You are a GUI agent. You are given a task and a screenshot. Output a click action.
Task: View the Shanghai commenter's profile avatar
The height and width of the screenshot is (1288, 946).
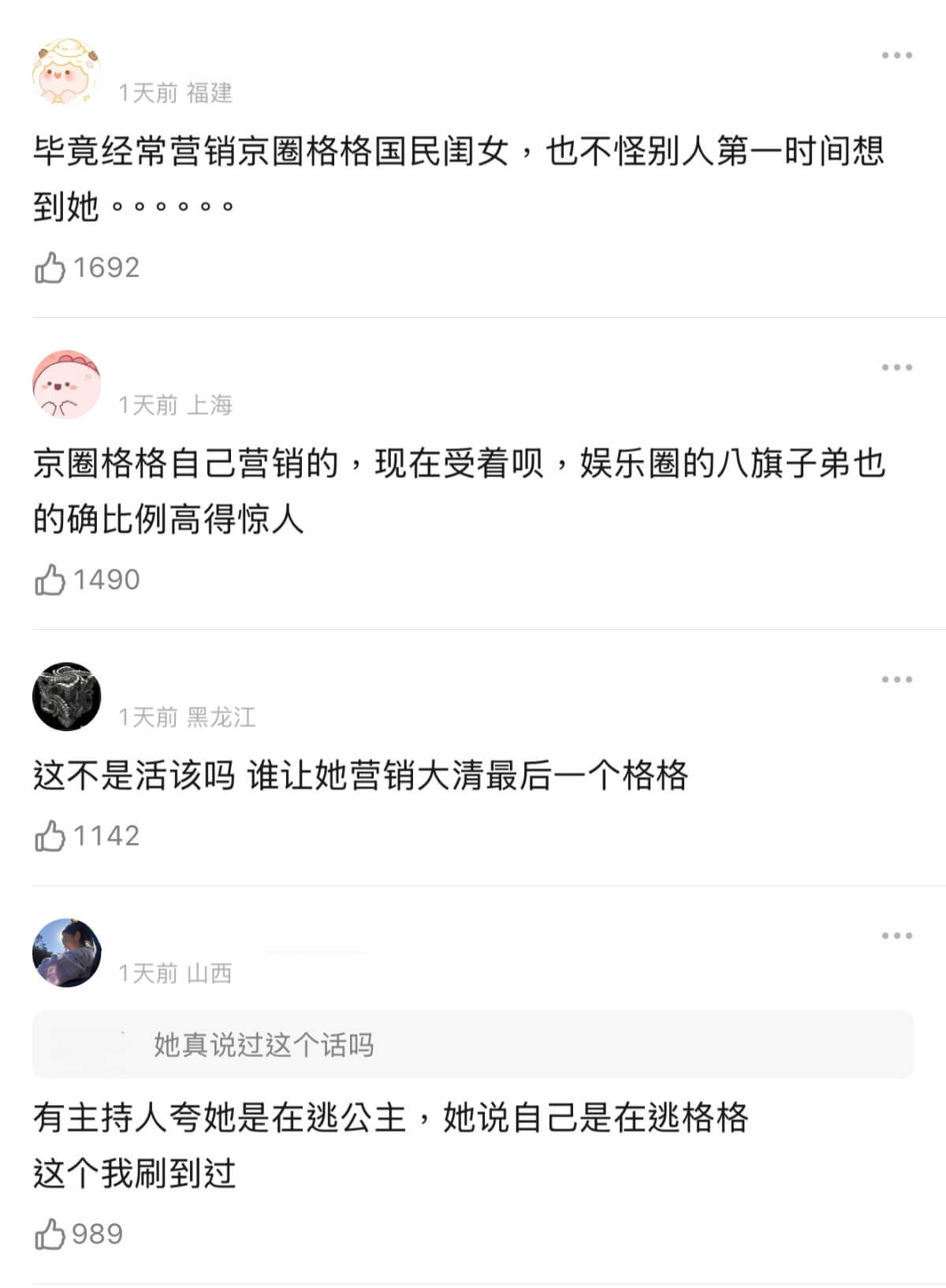tap(67, 384)
